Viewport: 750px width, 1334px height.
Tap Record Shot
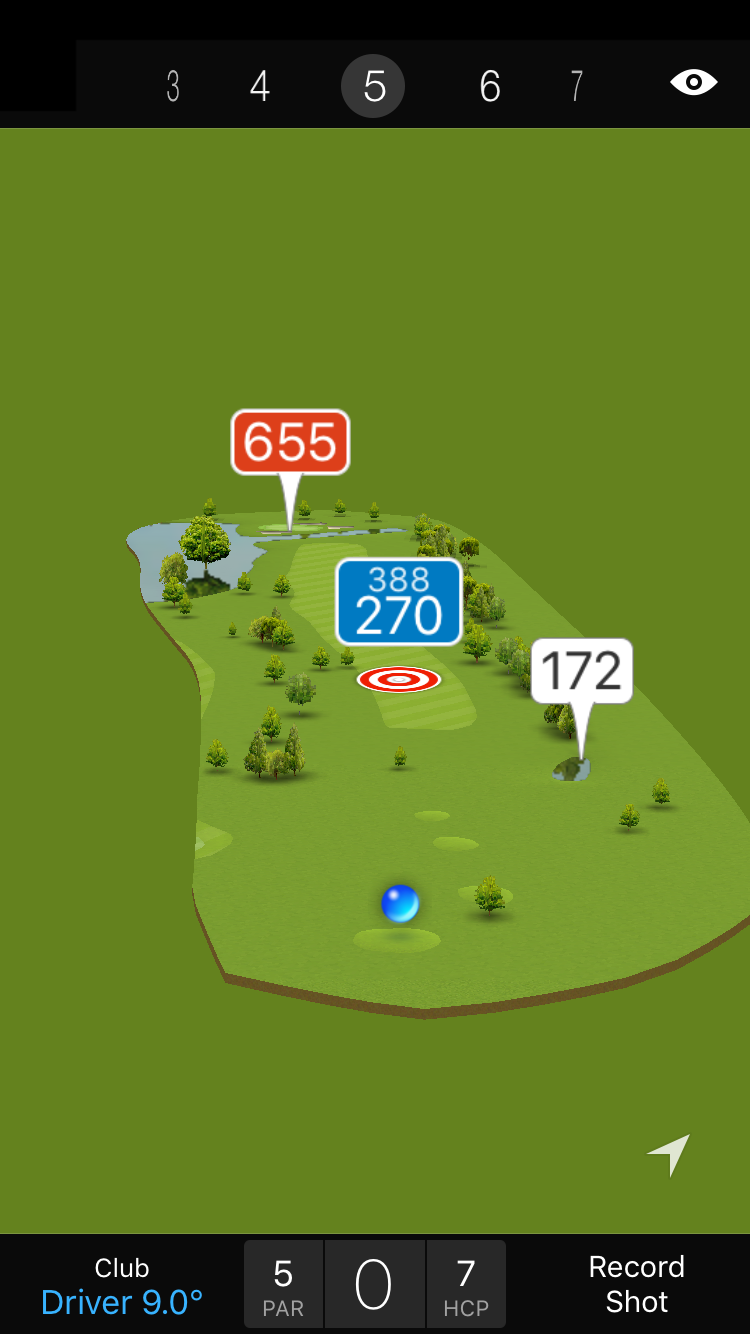(x=636, y=1285)
